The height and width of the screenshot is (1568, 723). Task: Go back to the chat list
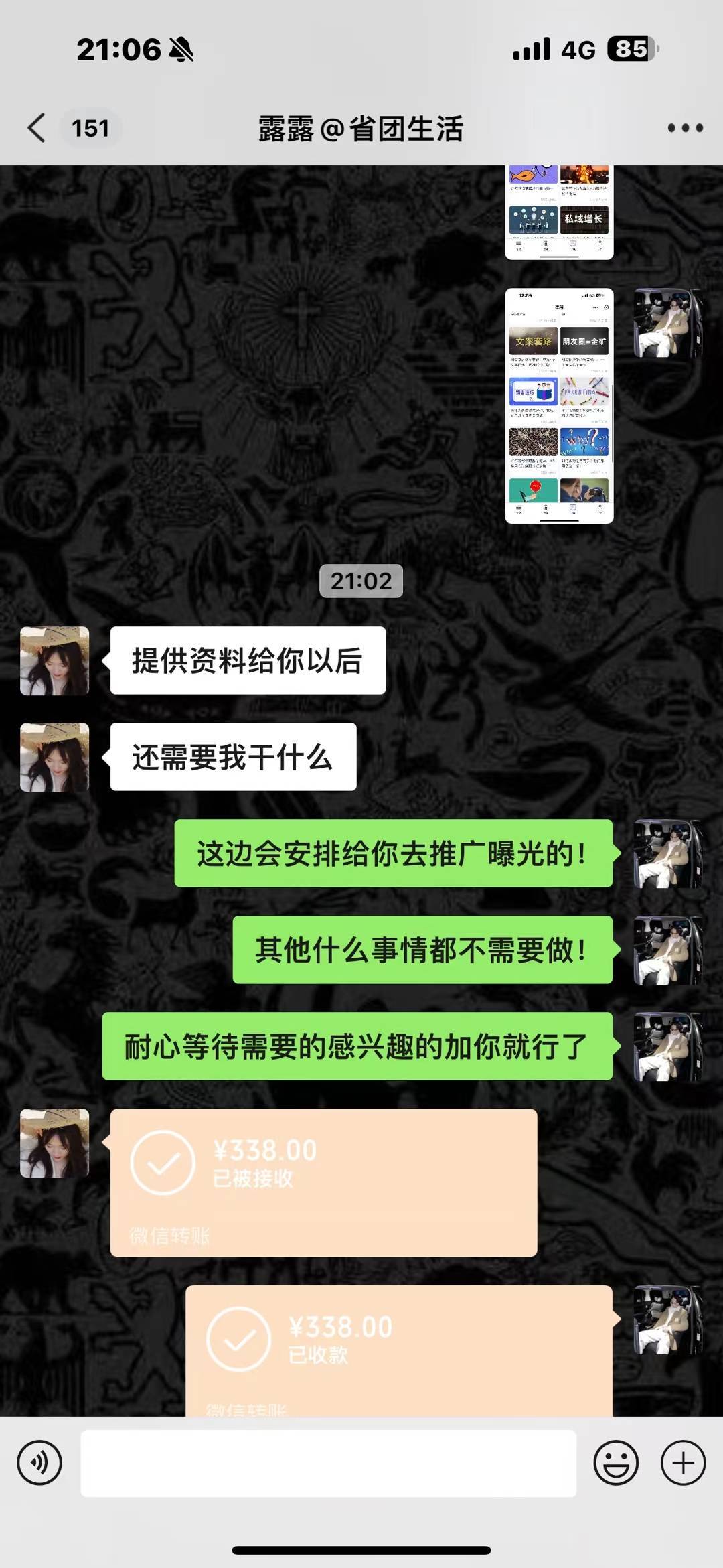[37, 127]
